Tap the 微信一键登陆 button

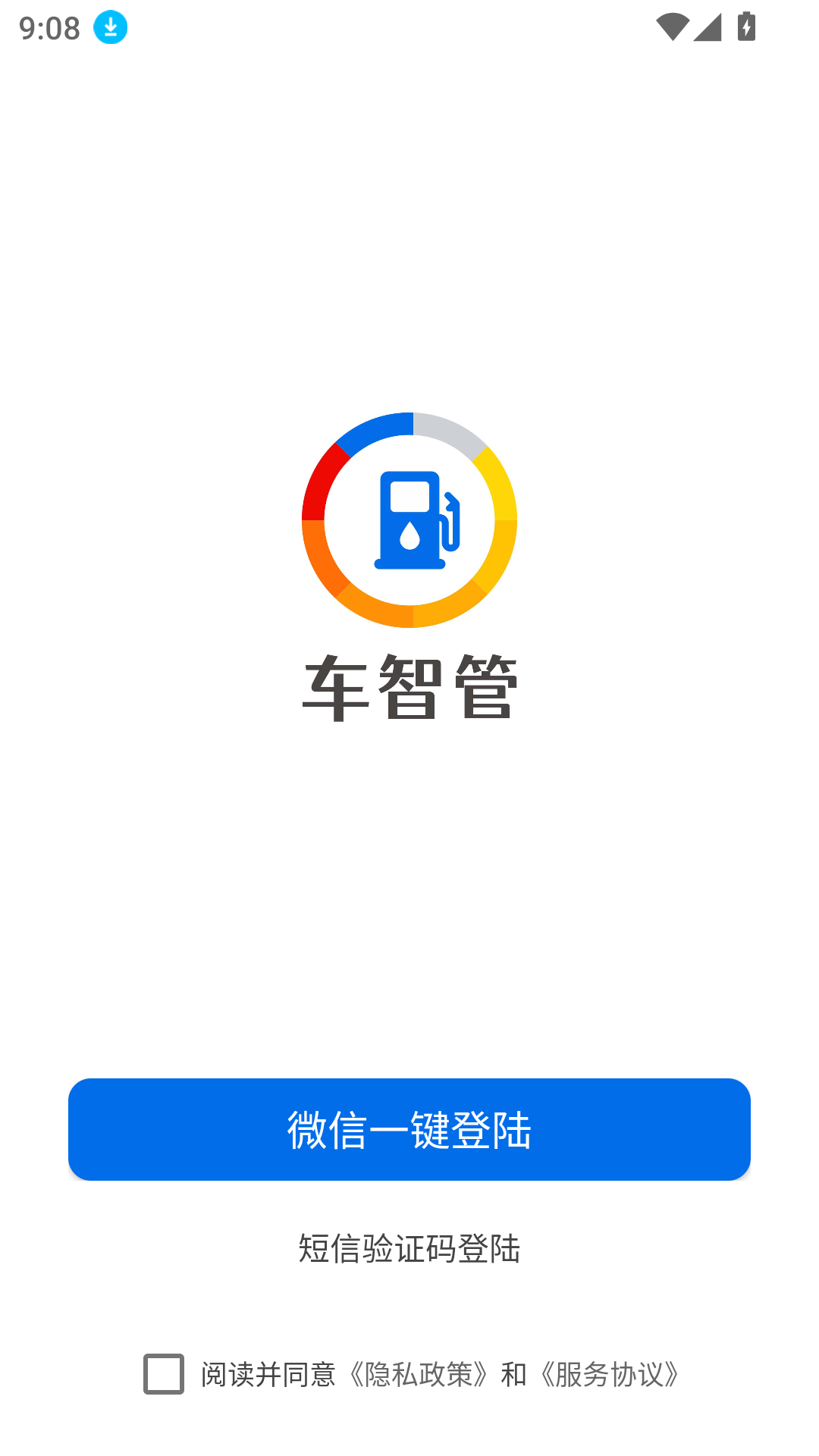pyautogui.click(x=409, y=1129)
